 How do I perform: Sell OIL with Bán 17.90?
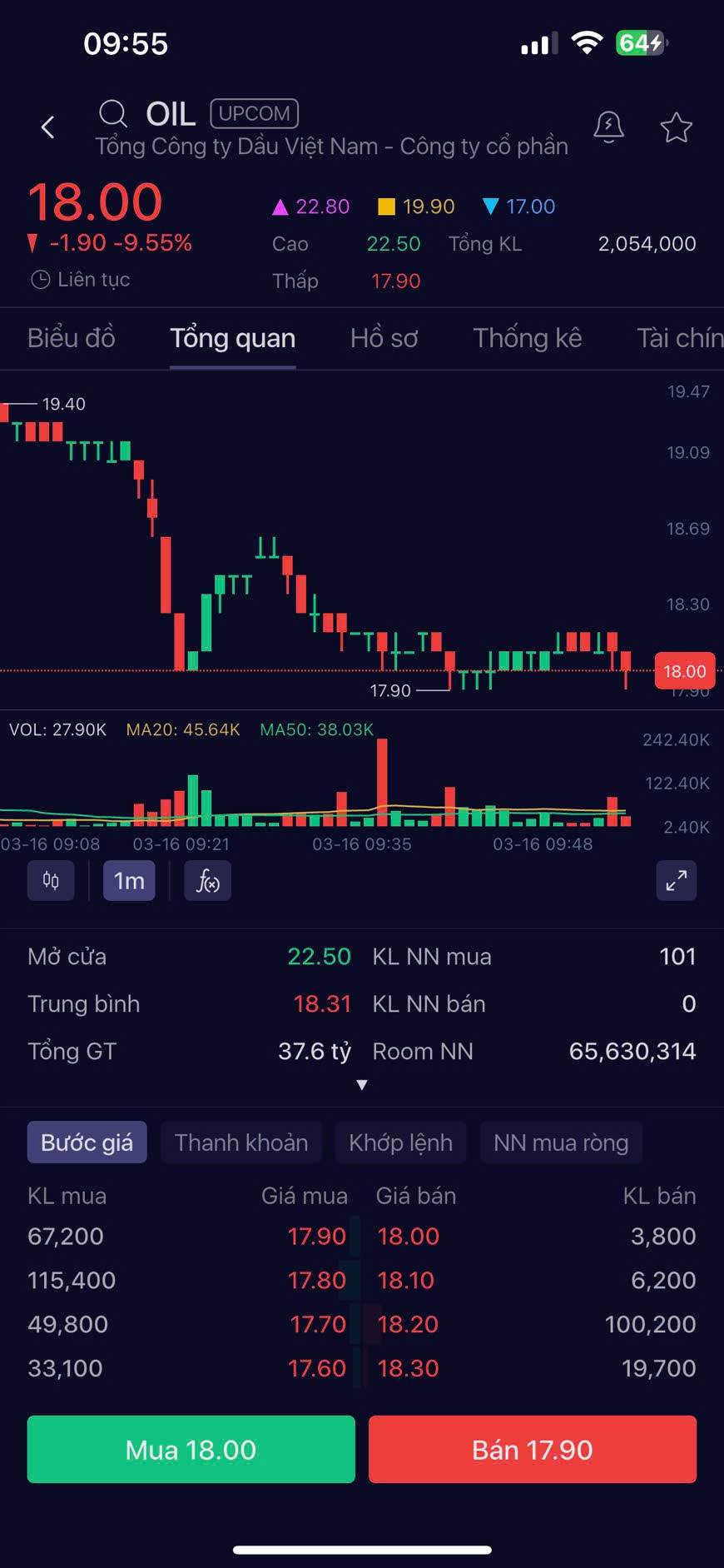pos(532,1450)
